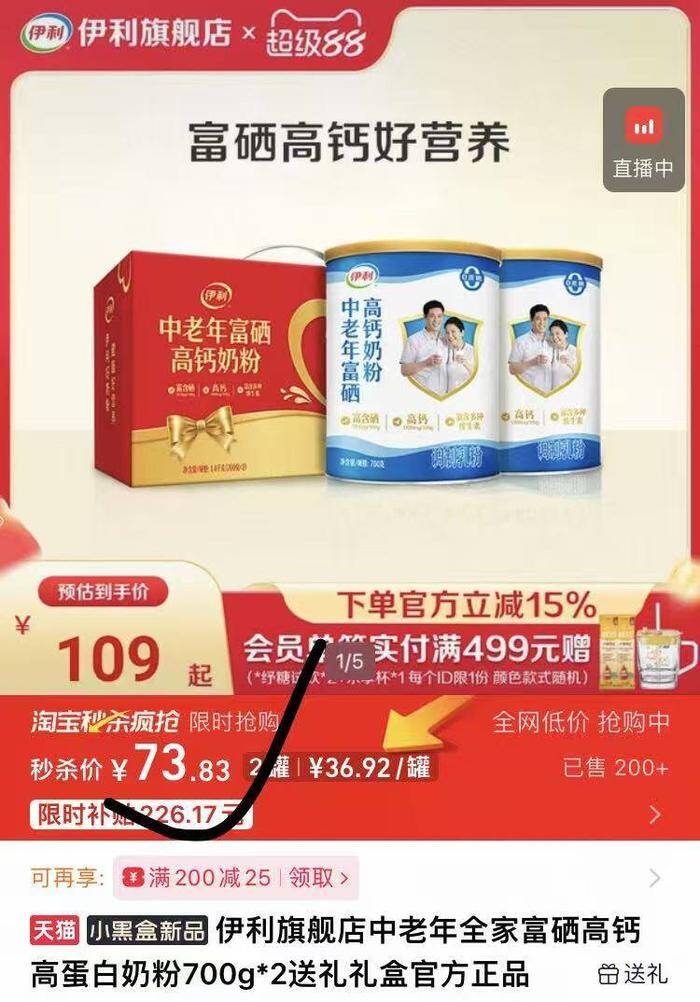Expand the 限时补贴 subsidy details chevron
This screenshot has width=700, height=1002.
655,814
